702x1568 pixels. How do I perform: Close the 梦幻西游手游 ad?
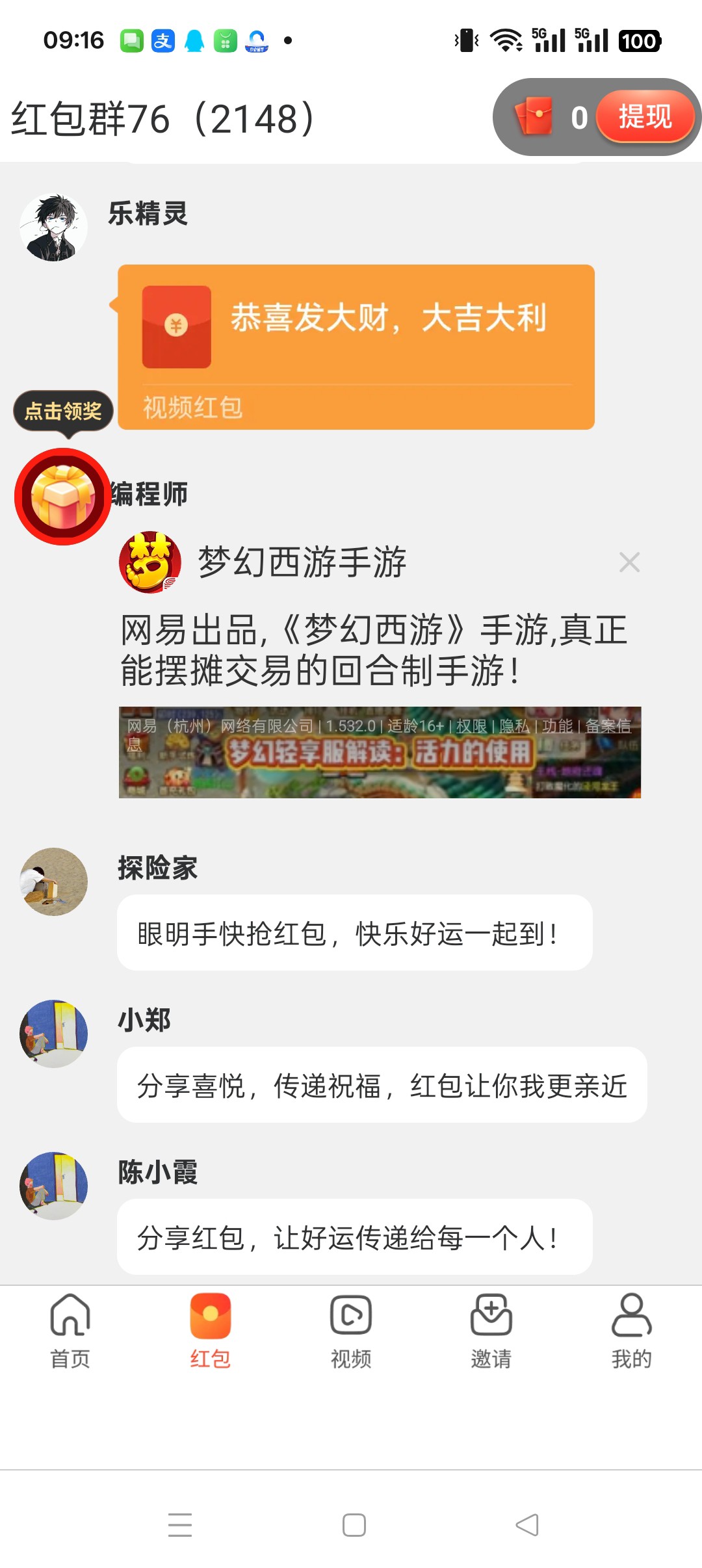pyautogui.click(x=629, y=562)
